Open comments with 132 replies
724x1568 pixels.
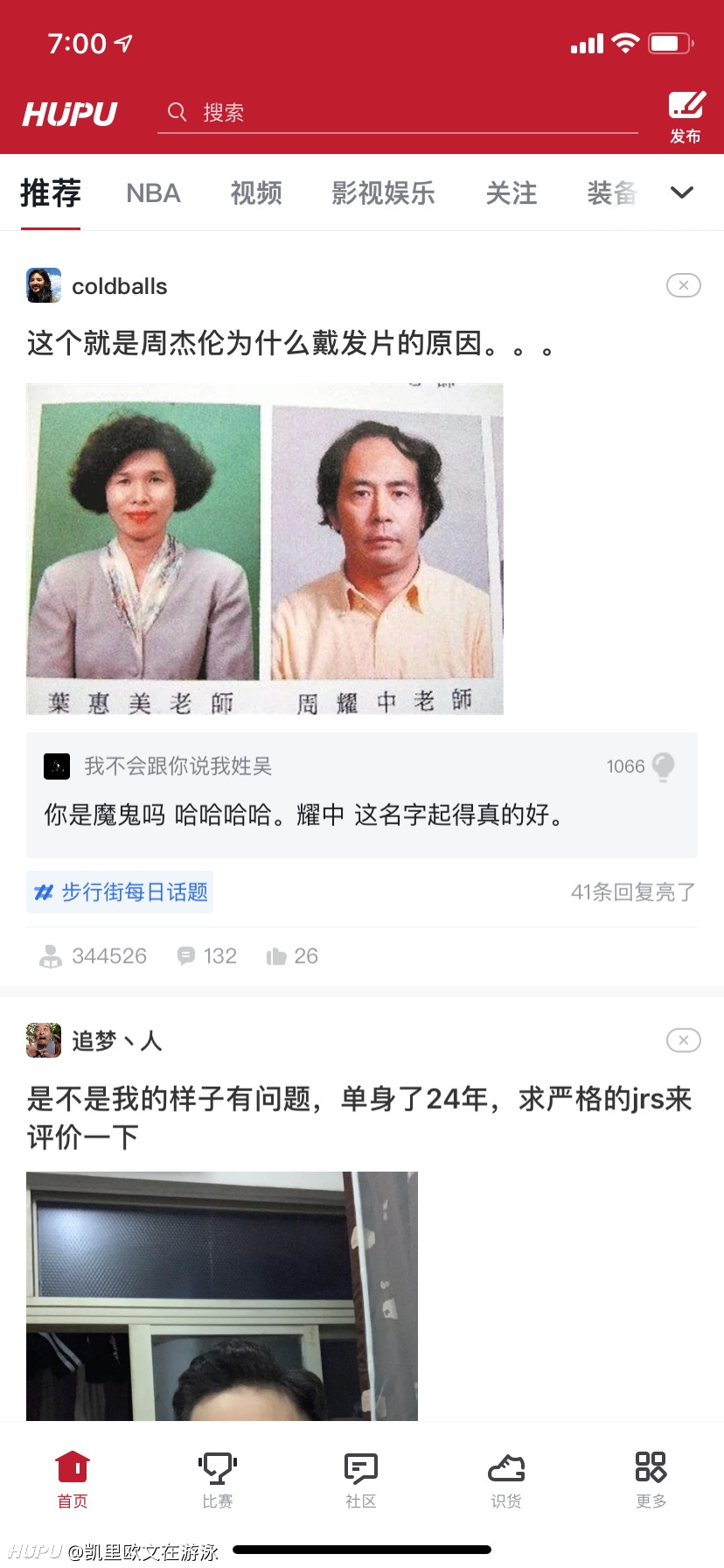pos(206,955)
